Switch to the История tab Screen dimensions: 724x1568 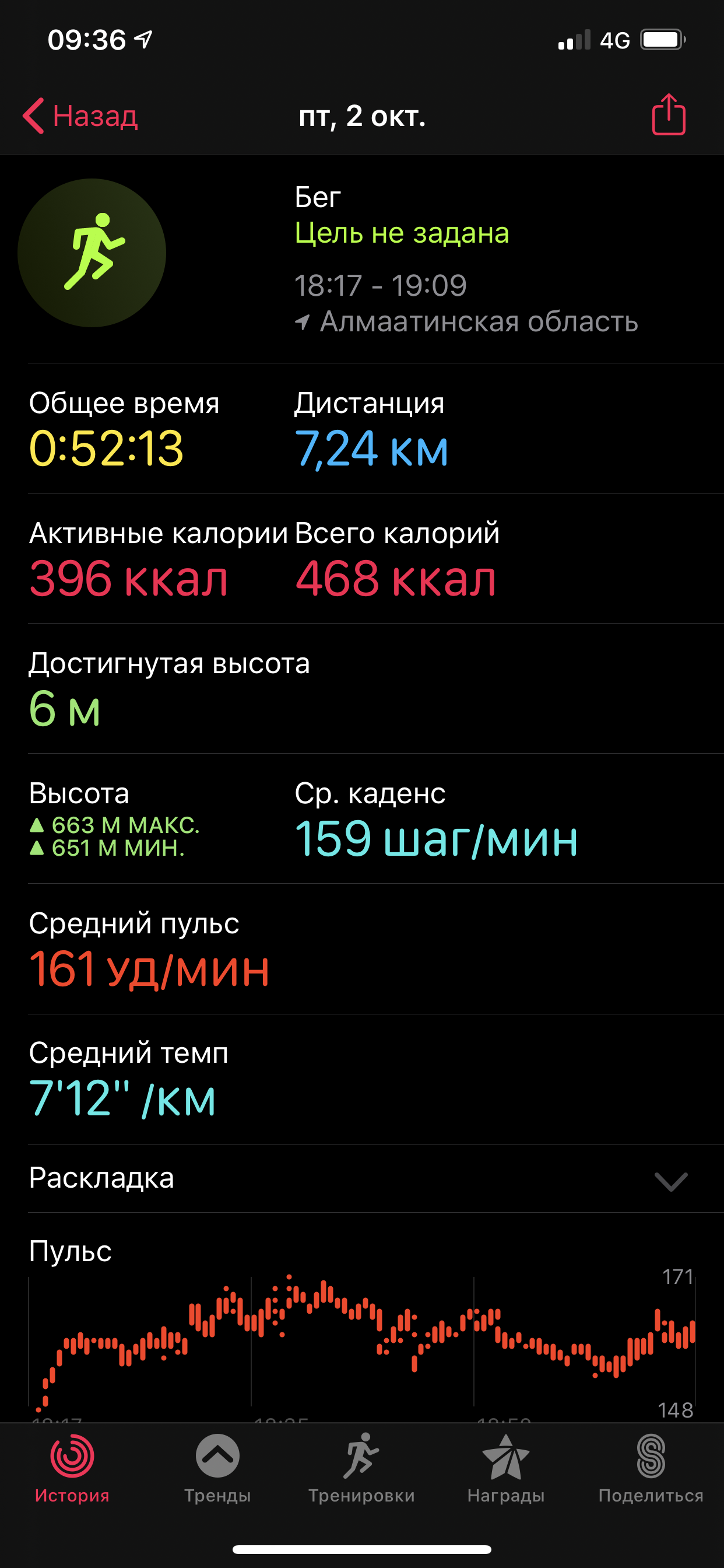pyautogui.click(x=72, y=1468)
